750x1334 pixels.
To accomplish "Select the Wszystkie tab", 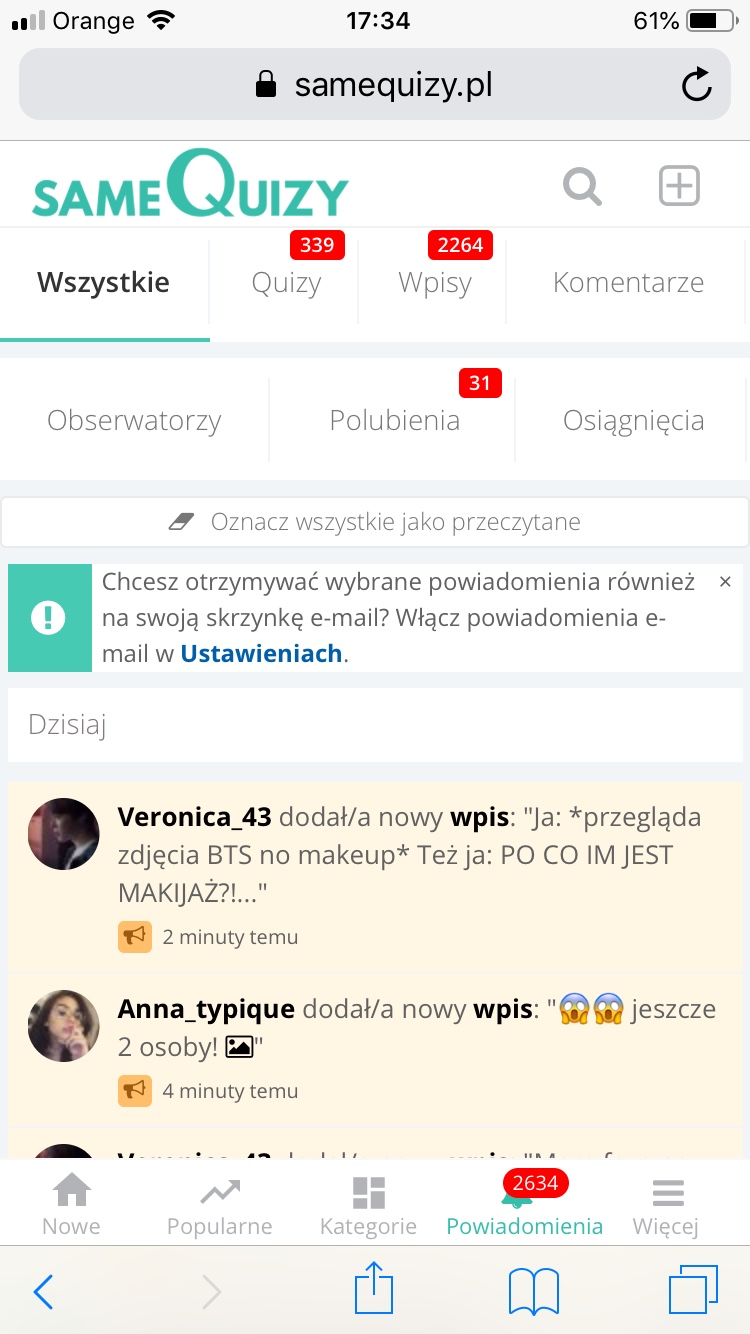I will click(x=103, y=283).
